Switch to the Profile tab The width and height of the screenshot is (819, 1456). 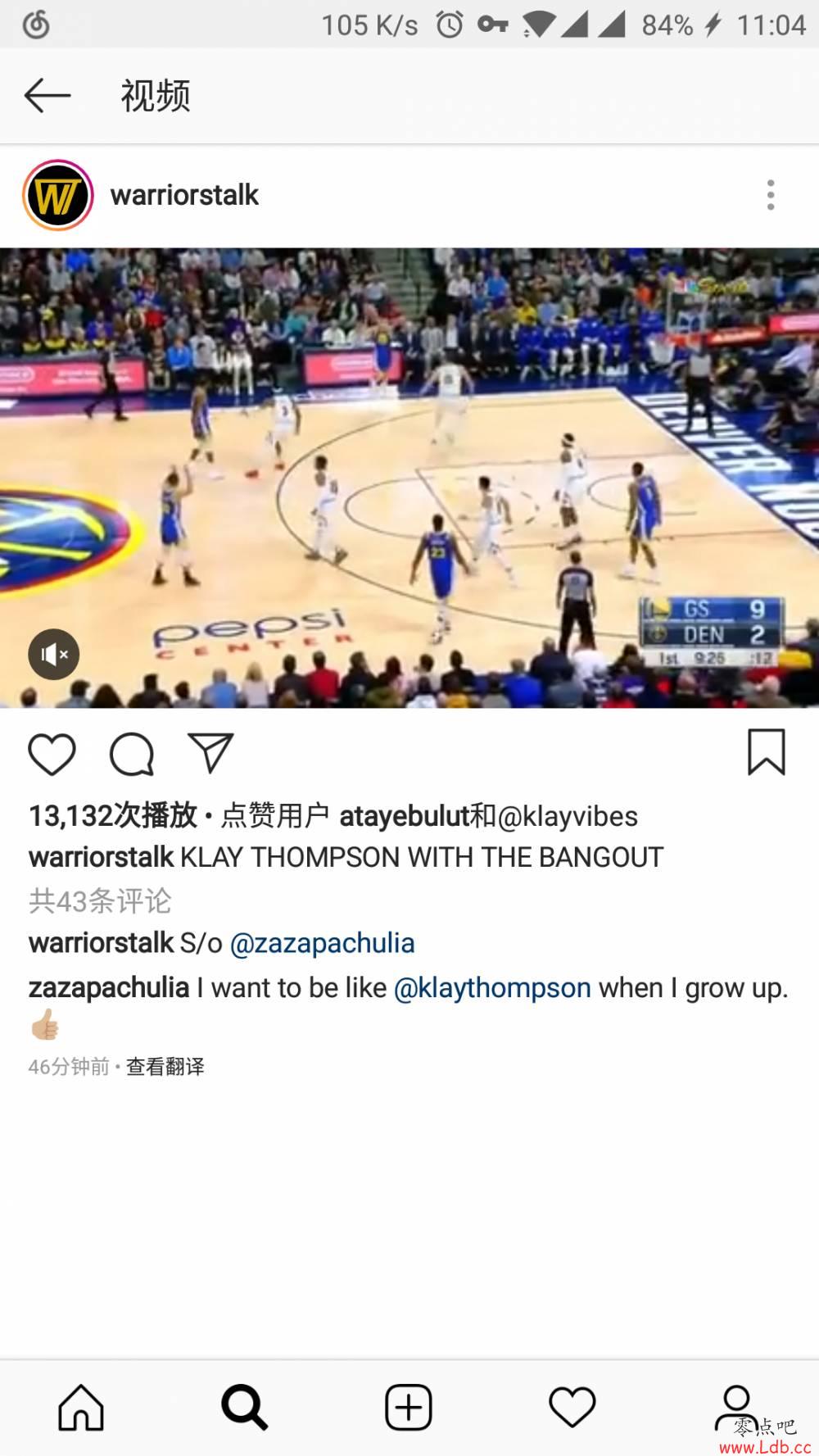tap(735, 1406)
